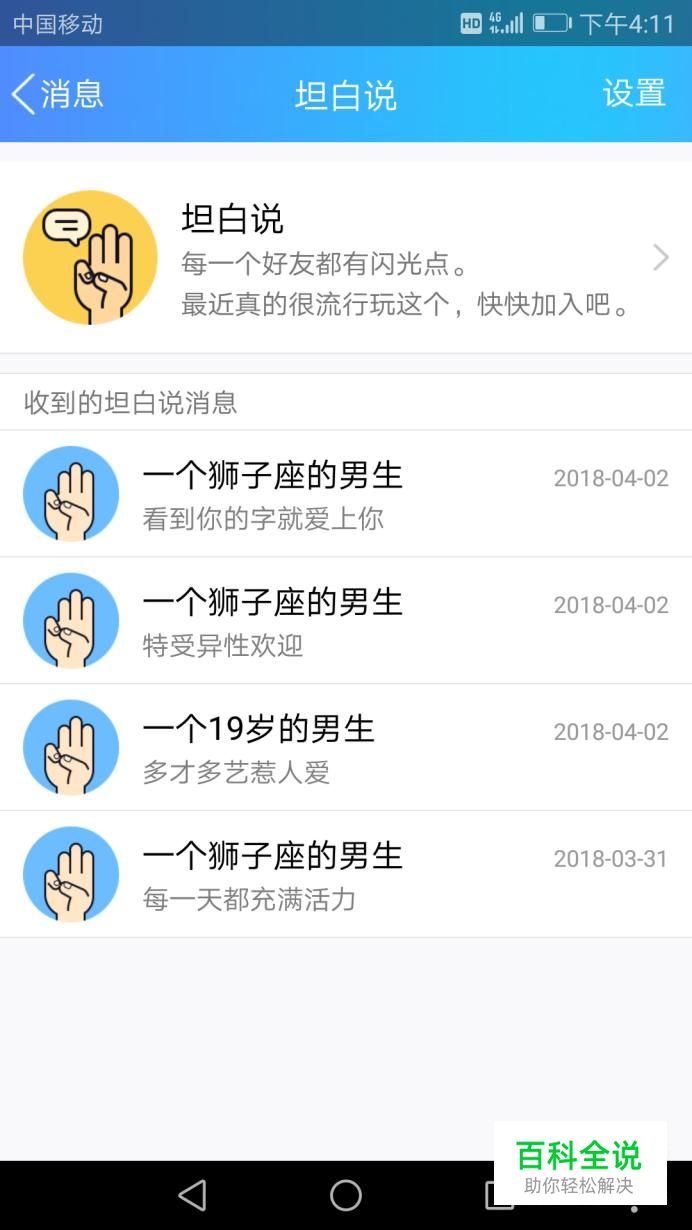Open 设置 in the top bar

click(633, 94)
